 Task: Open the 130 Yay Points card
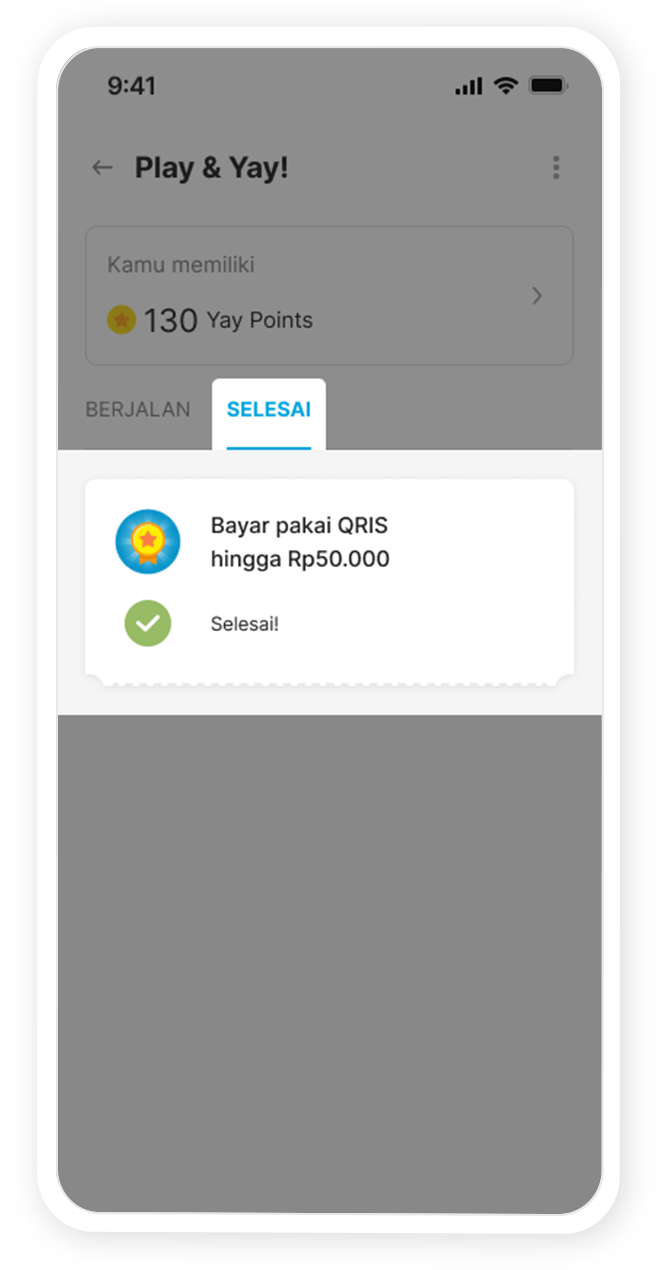[329, 296]
